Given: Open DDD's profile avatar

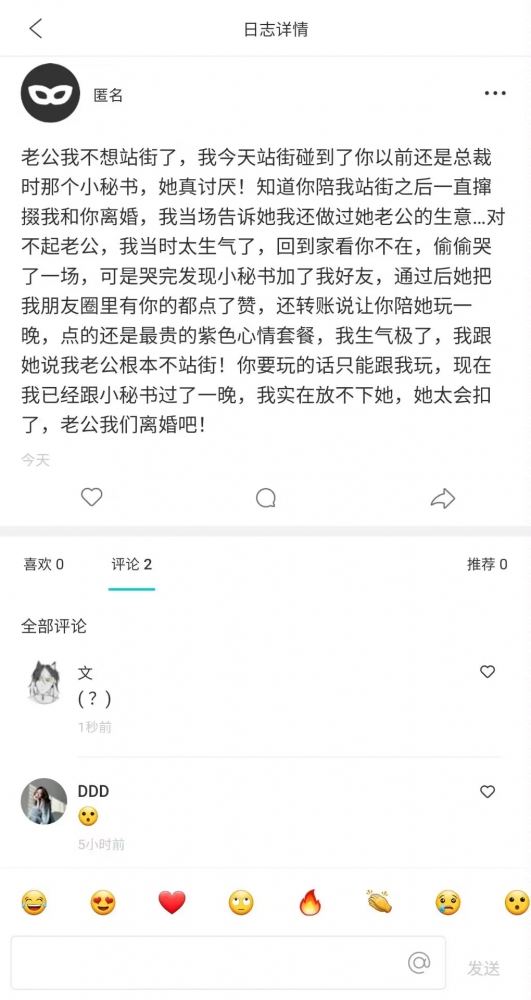Looking at the screenshot, I should click(44, 801).
